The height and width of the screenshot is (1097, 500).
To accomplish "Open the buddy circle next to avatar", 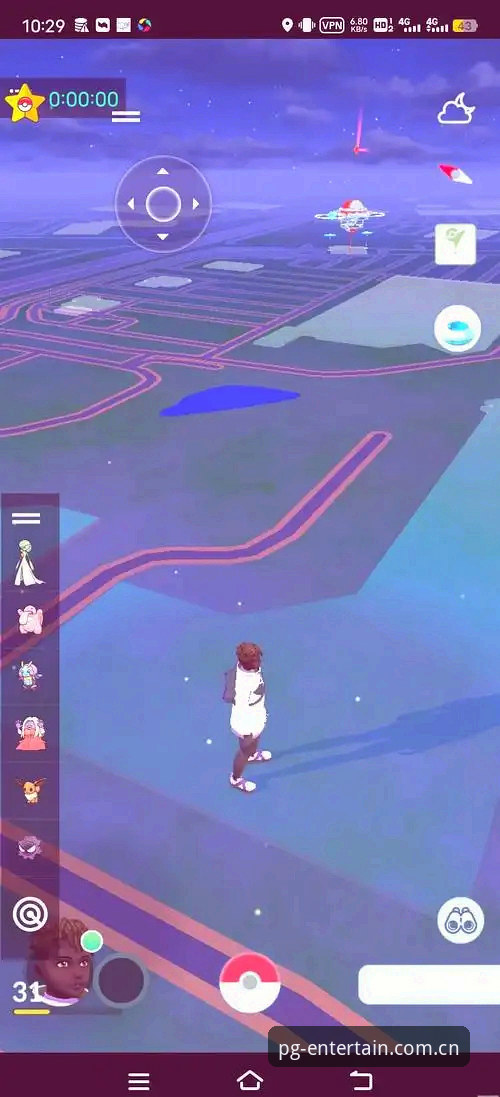I will [x=121, y=981].
